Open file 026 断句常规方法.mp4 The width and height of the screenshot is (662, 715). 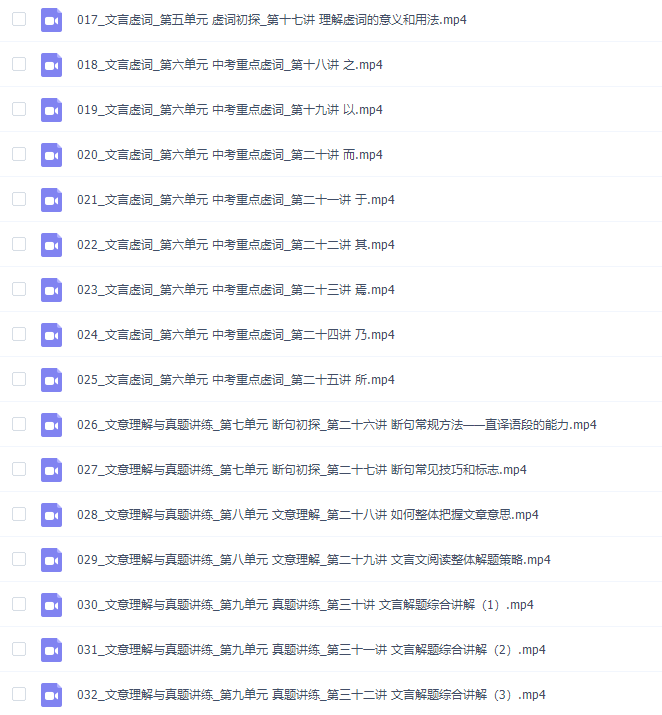click(336, 425)
